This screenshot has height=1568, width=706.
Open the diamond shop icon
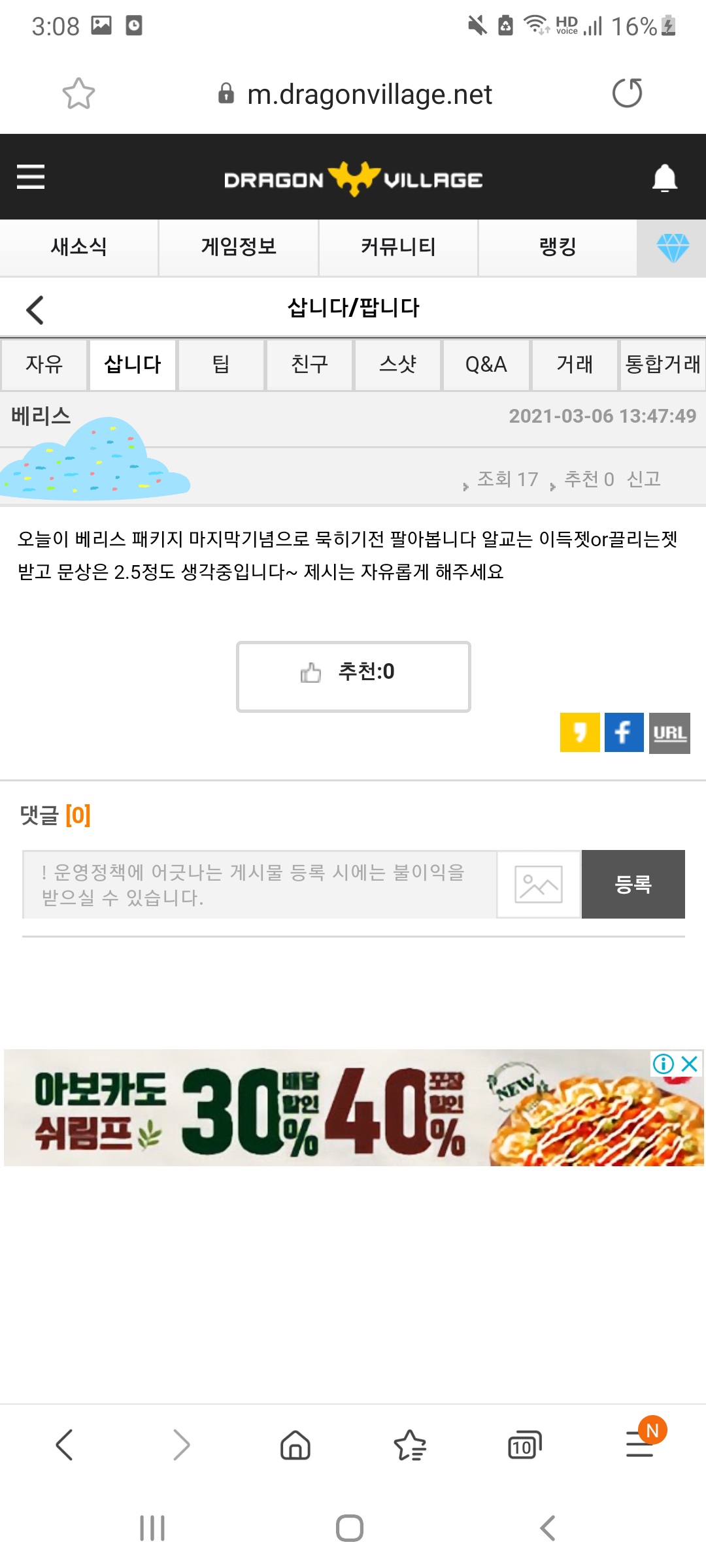[x=672, y=248]
